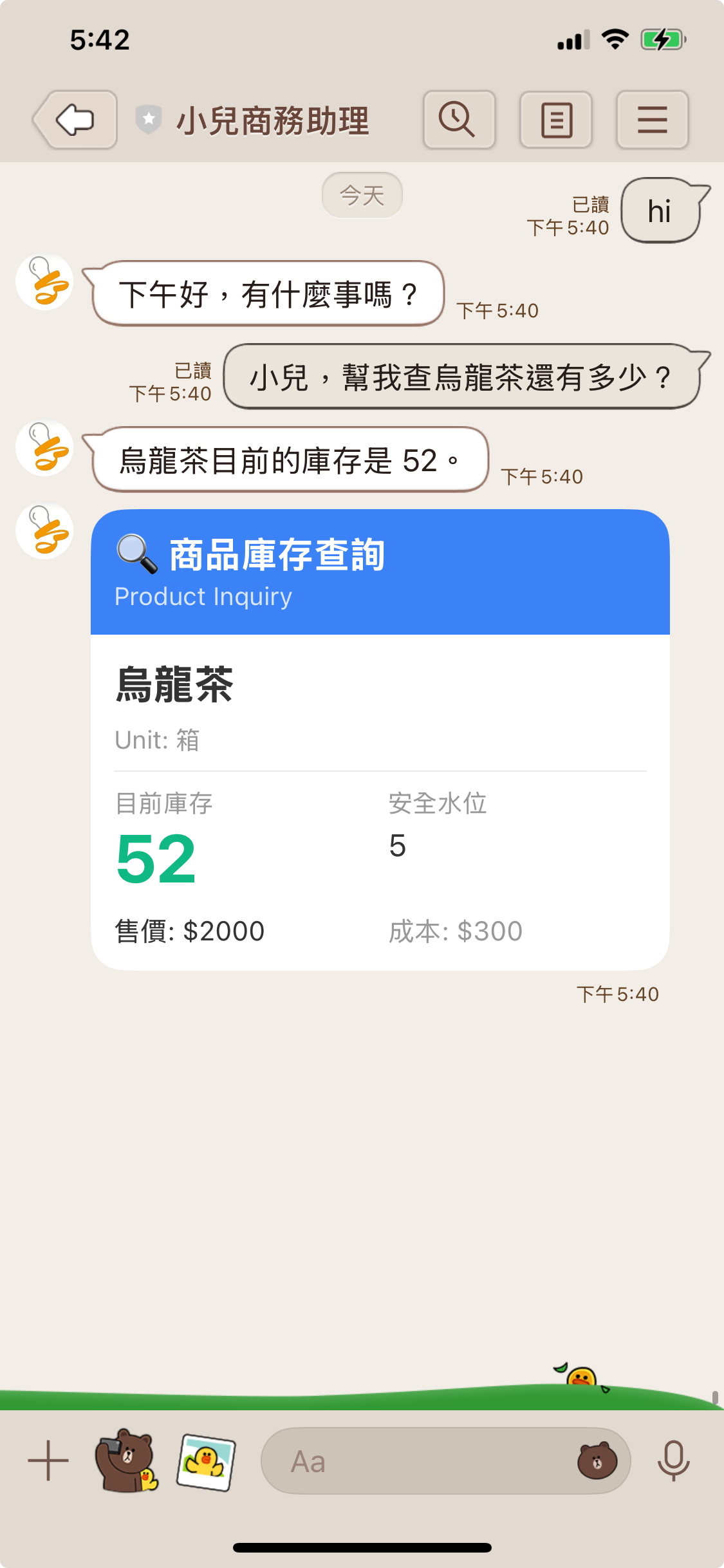
Task: Open the hamburger menu for chat settings
Action: [x=652, y=120]
